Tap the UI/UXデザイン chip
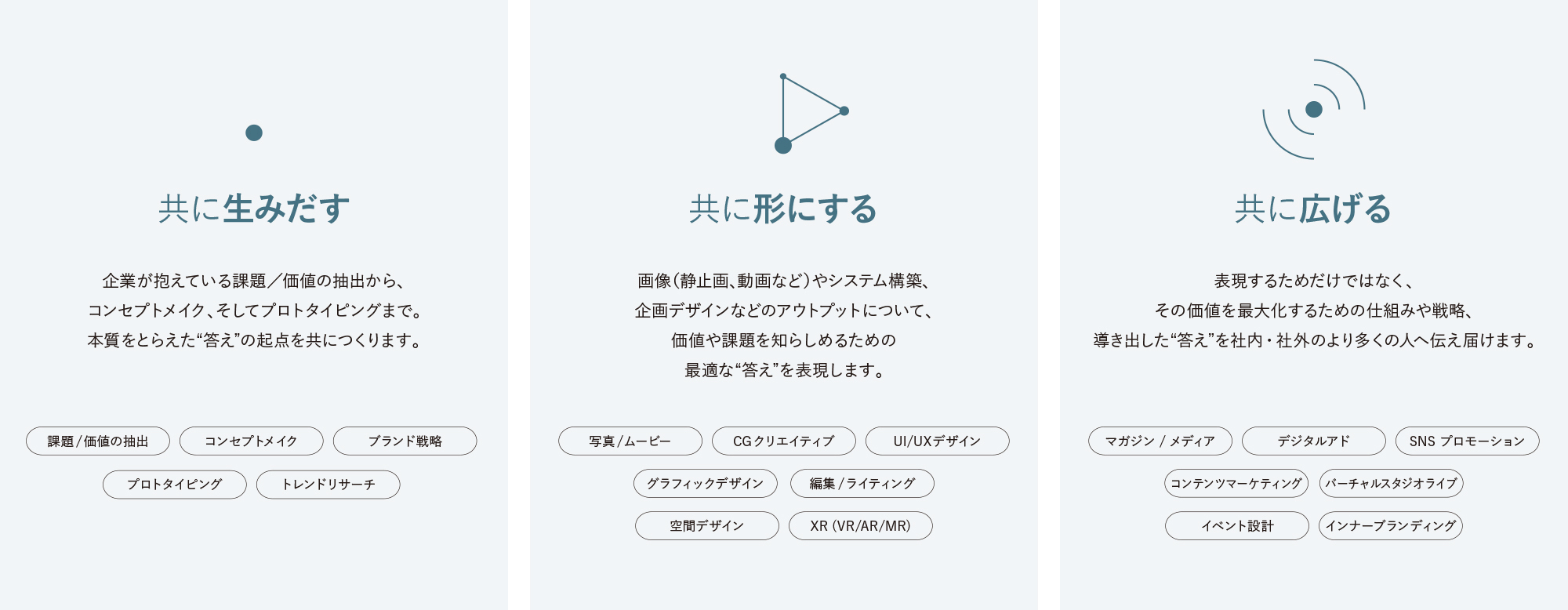The width and height of the screenshot is (1568, 610). coord(938,441)
